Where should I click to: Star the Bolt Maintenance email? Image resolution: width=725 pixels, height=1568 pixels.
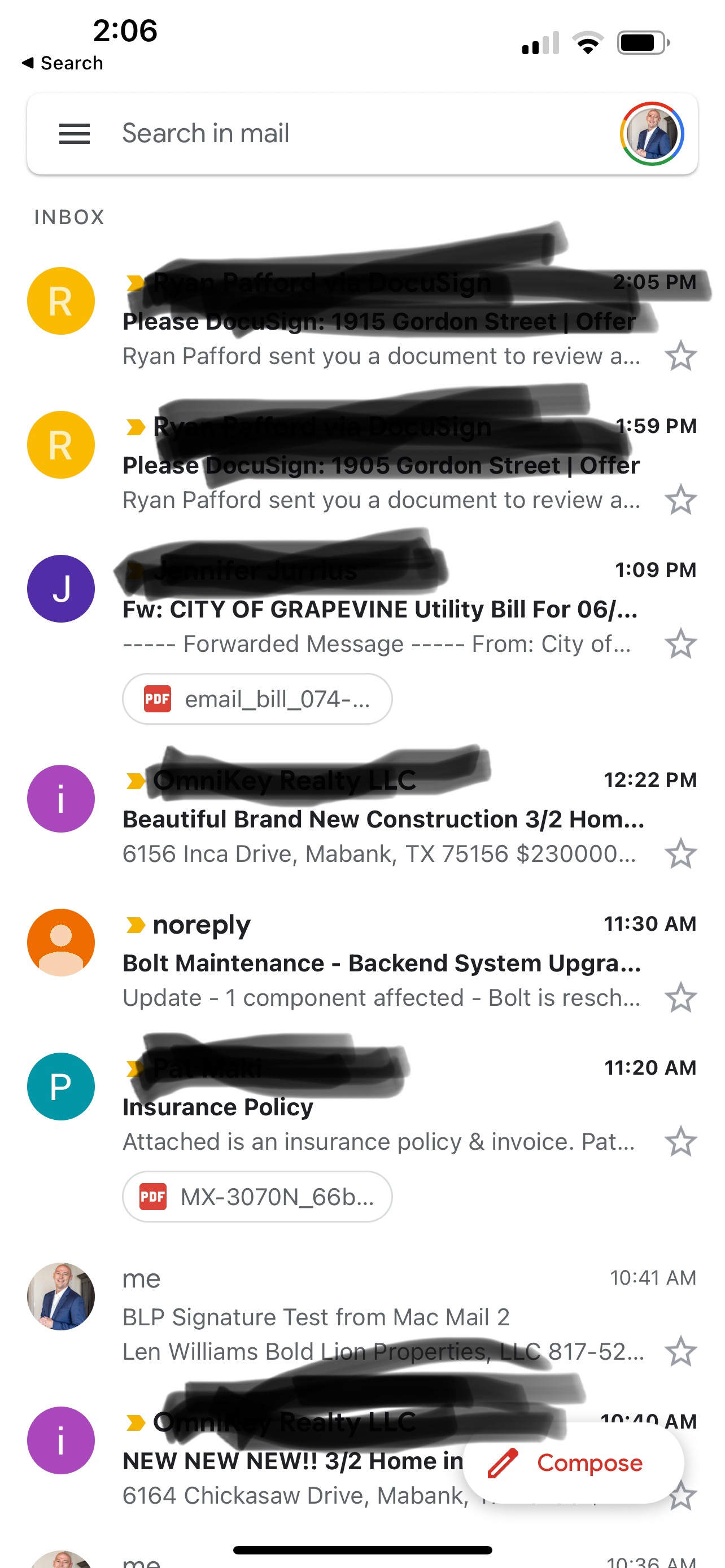[680, 998]
